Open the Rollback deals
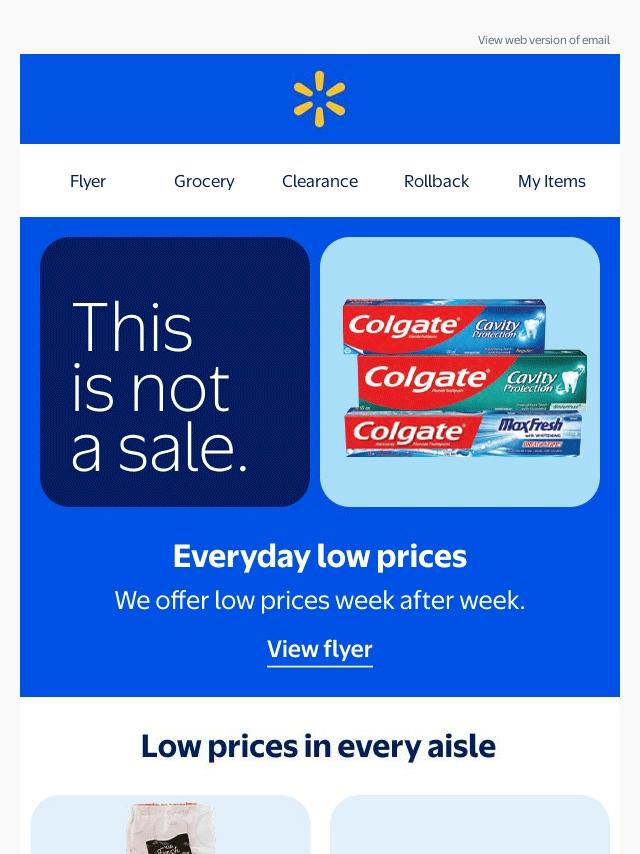Viewport: 640px width, 854px height. click(x=436, y=181)
